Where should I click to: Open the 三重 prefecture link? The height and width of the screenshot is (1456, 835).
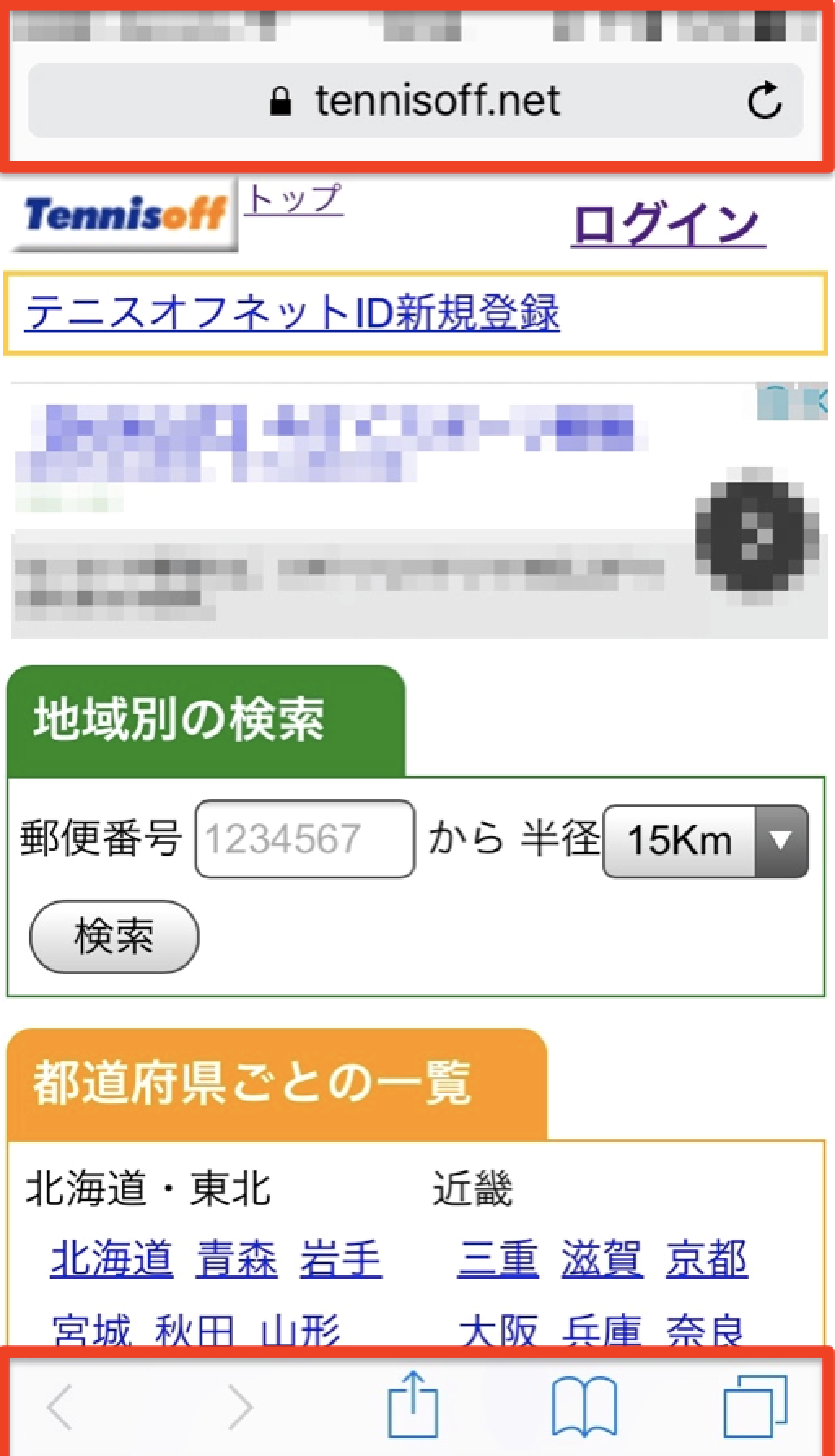click(x=497, y=1258)
